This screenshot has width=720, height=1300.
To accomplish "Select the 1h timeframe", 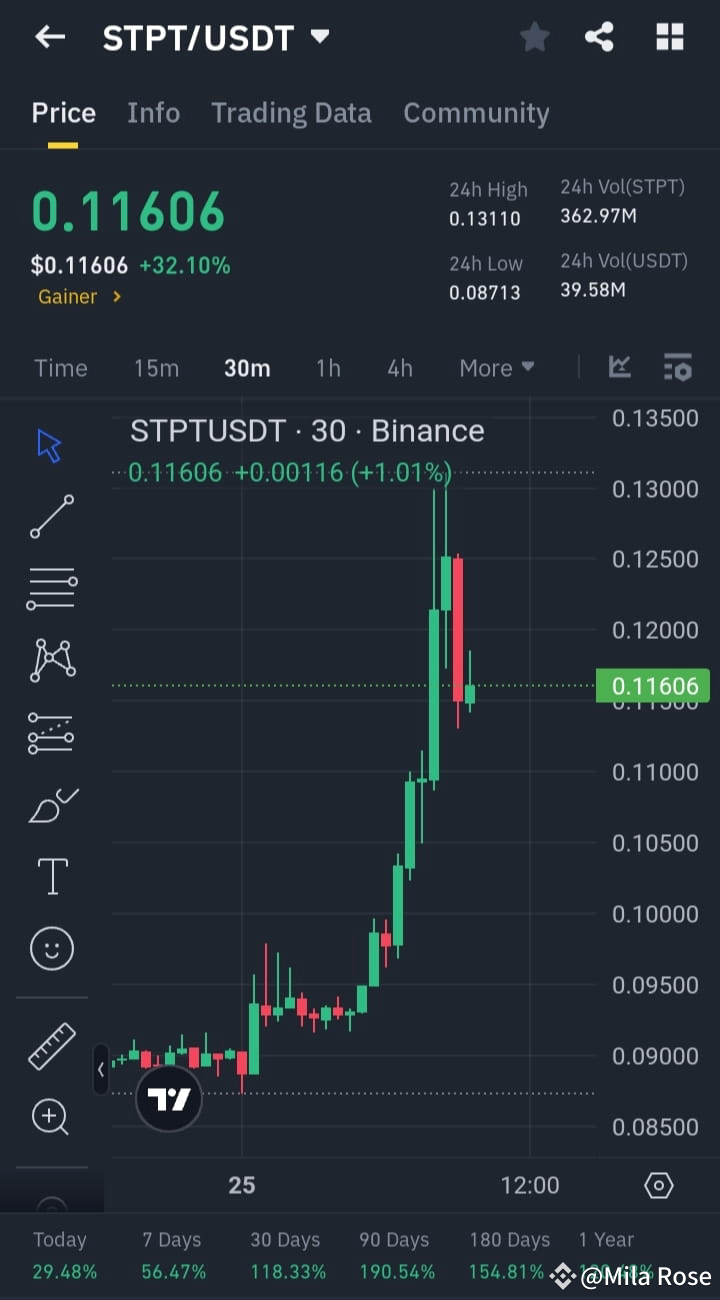I will click(x=328, y=367).
